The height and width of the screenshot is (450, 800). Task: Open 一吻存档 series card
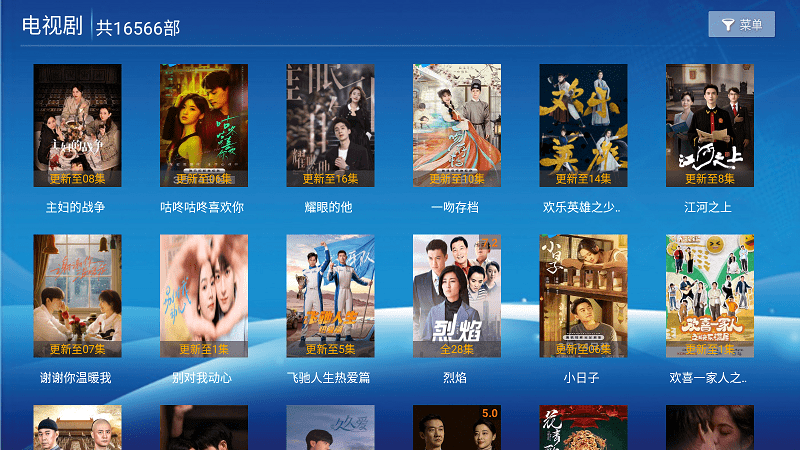point(456,126)
